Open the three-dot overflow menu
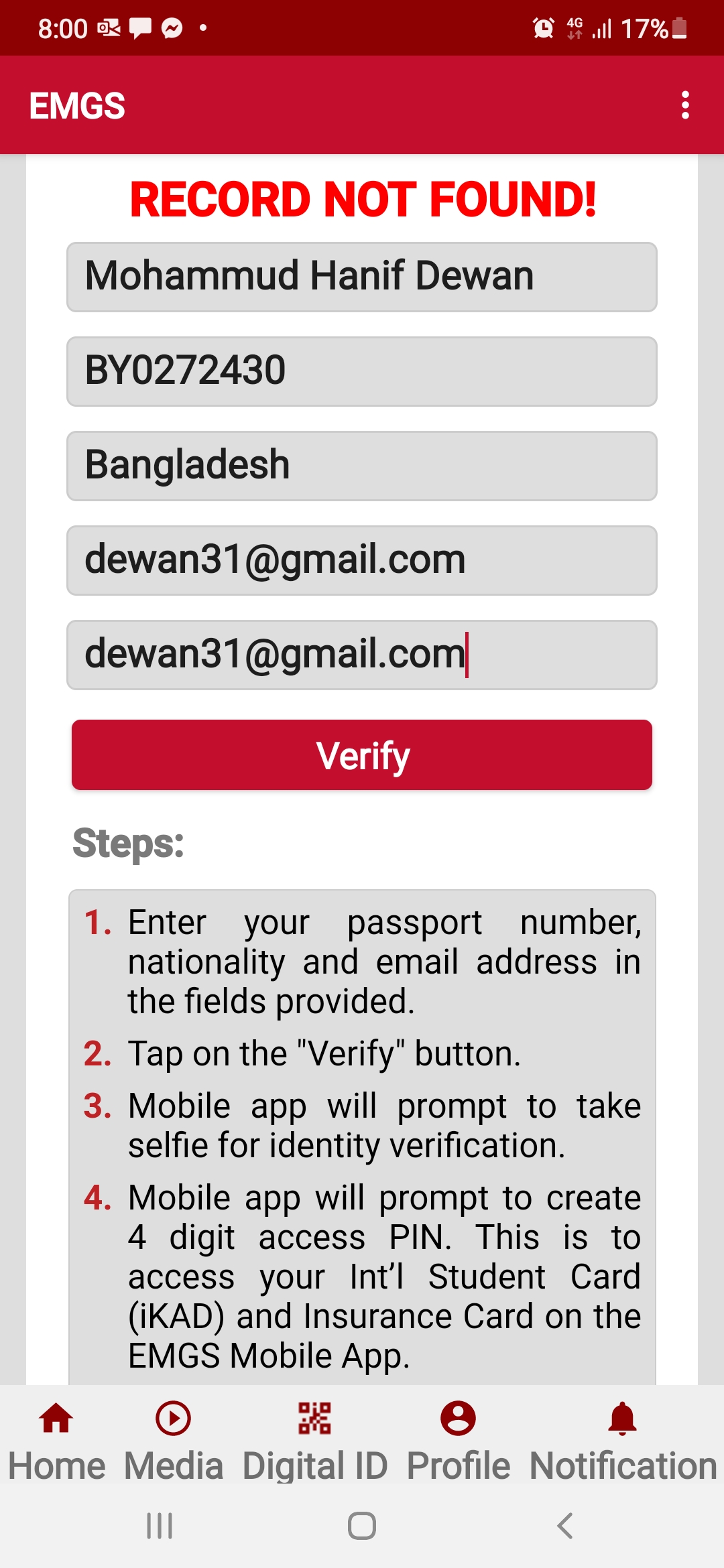 [x=684, y=105]
